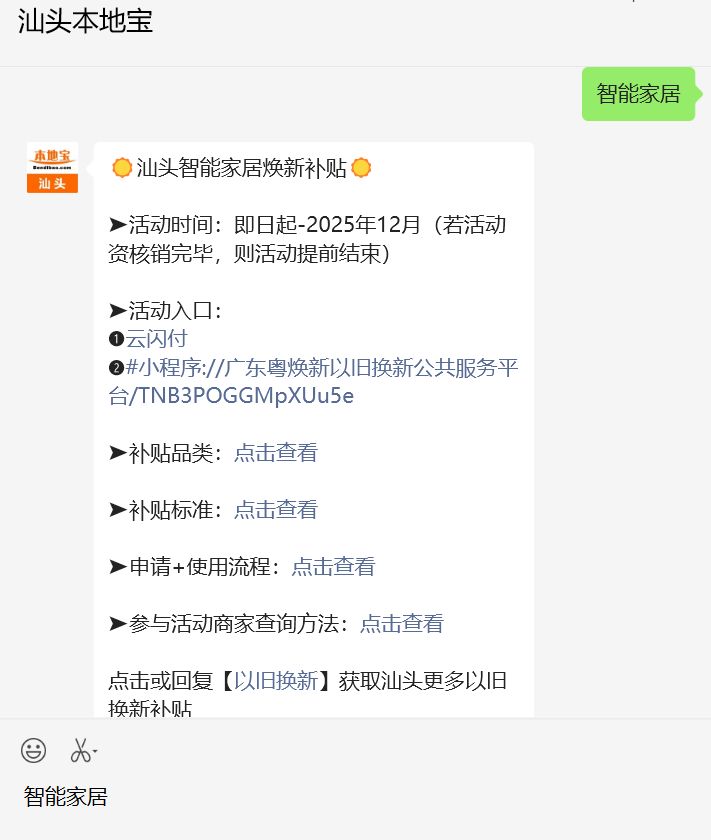Image resolution: width=711 pixels, height=840 pixels.
Task: Open 参与活动商家查询方法 点击查看 link
Action: tap(401, 624)
